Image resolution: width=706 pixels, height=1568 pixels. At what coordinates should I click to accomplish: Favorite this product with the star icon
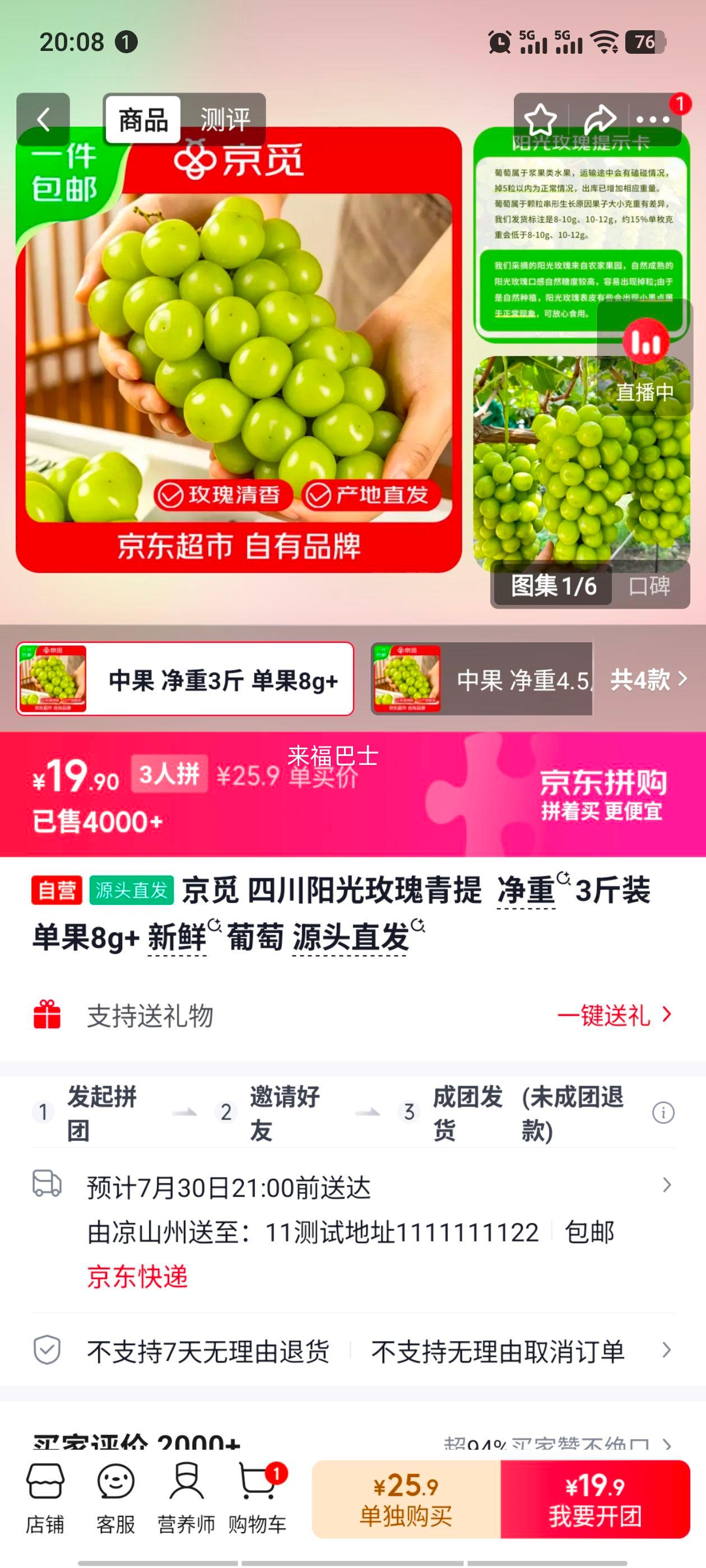(540, 119)
